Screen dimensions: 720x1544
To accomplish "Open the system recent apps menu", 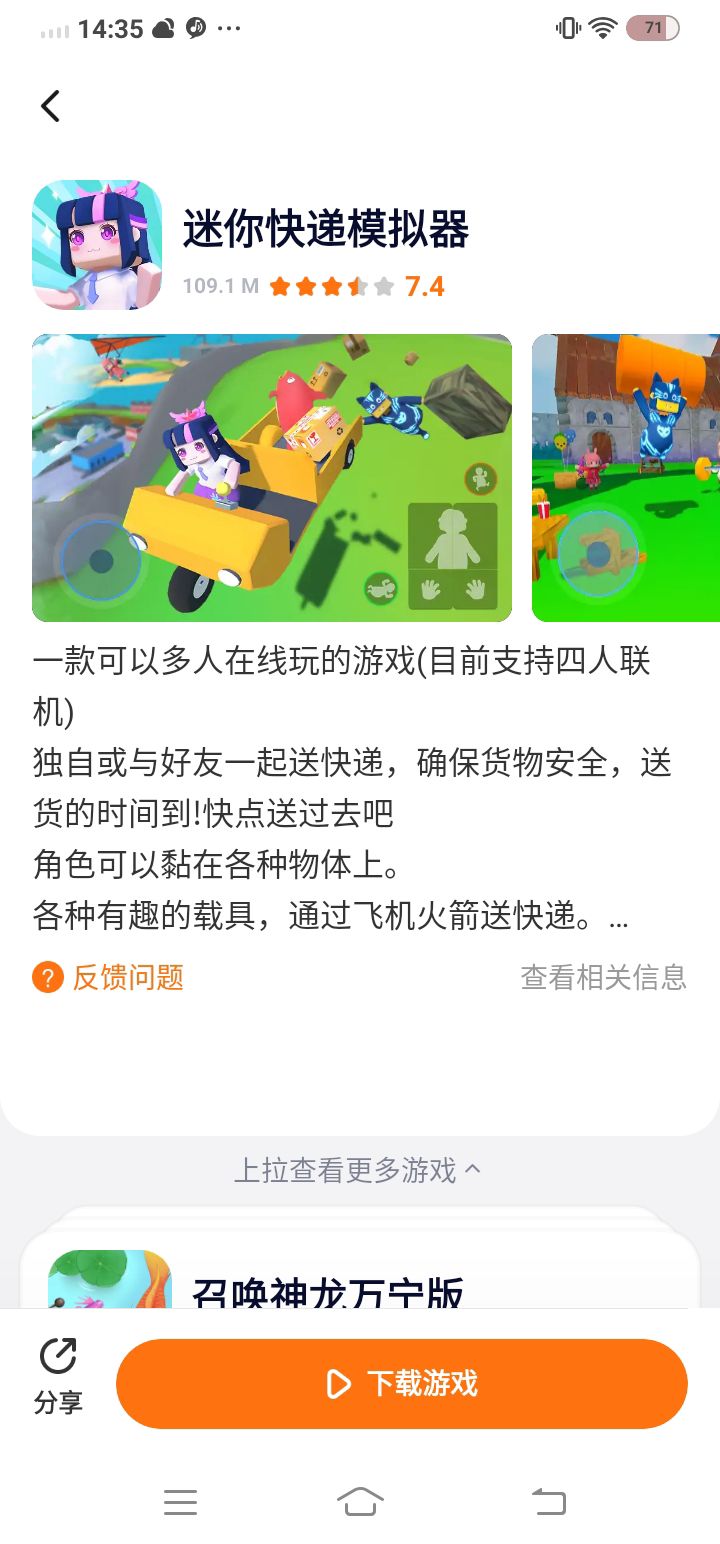I will [x=180, y=1501].
